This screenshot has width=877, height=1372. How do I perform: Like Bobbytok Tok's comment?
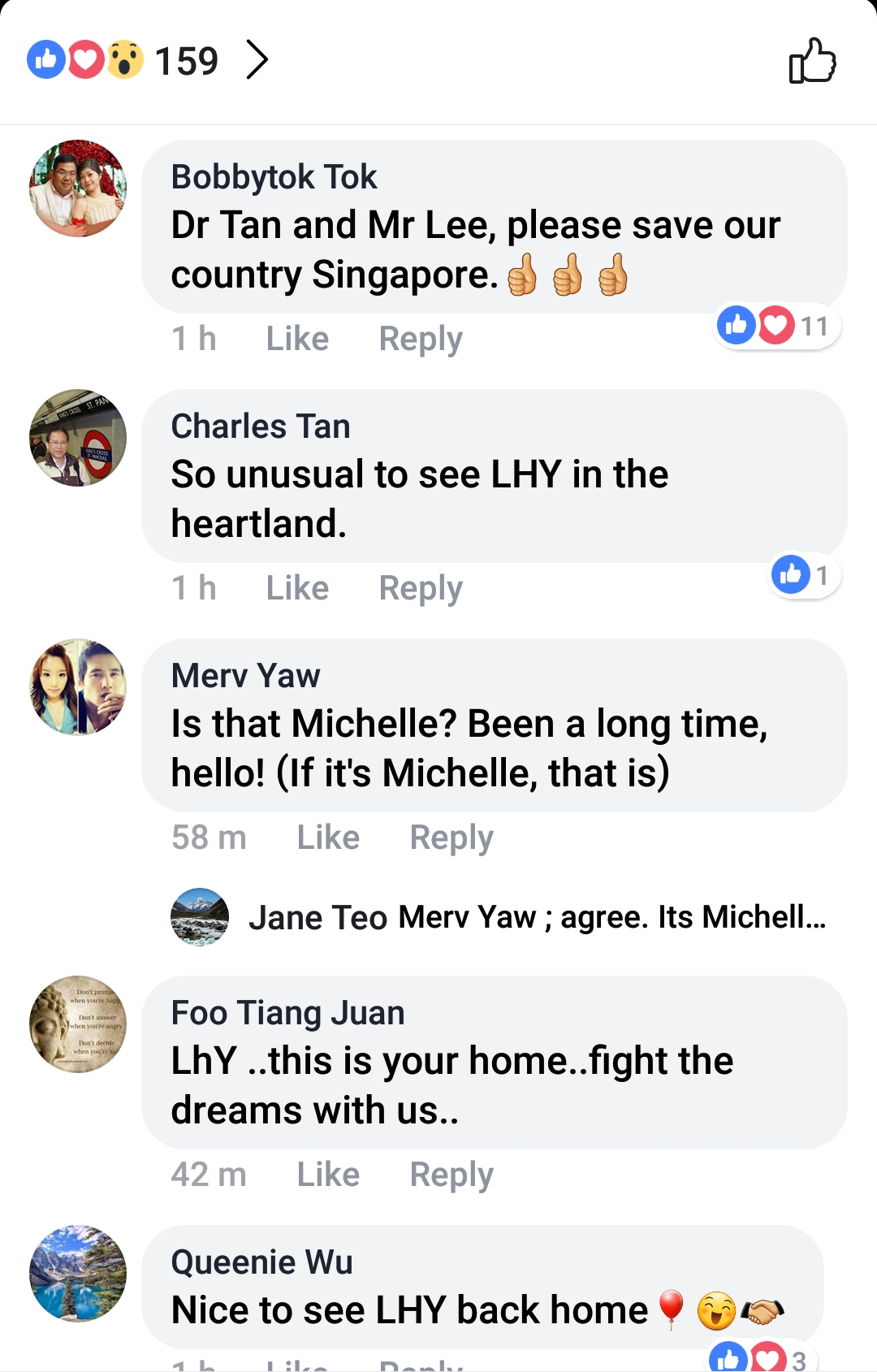(297, 339)
